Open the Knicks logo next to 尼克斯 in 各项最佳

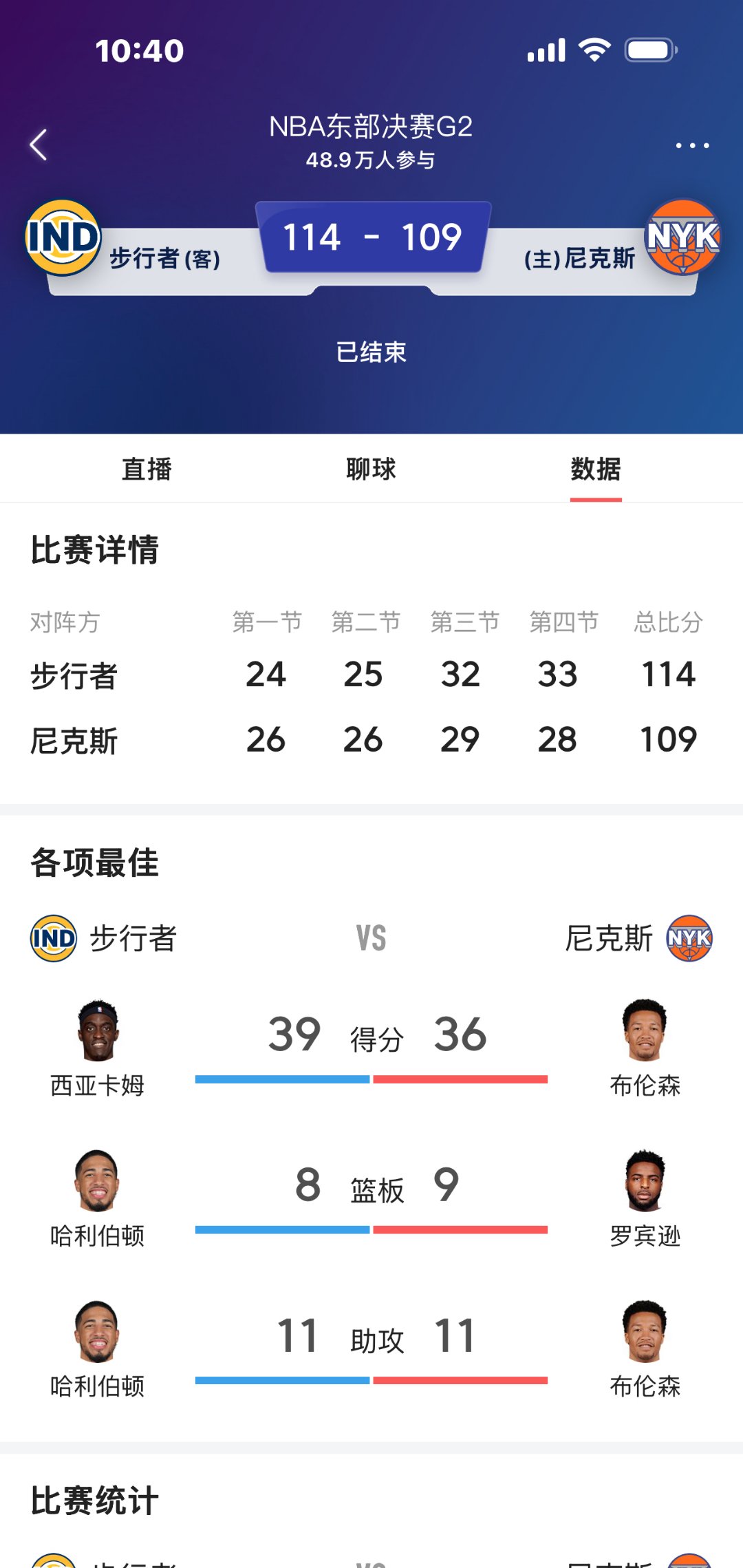[688, 937]
